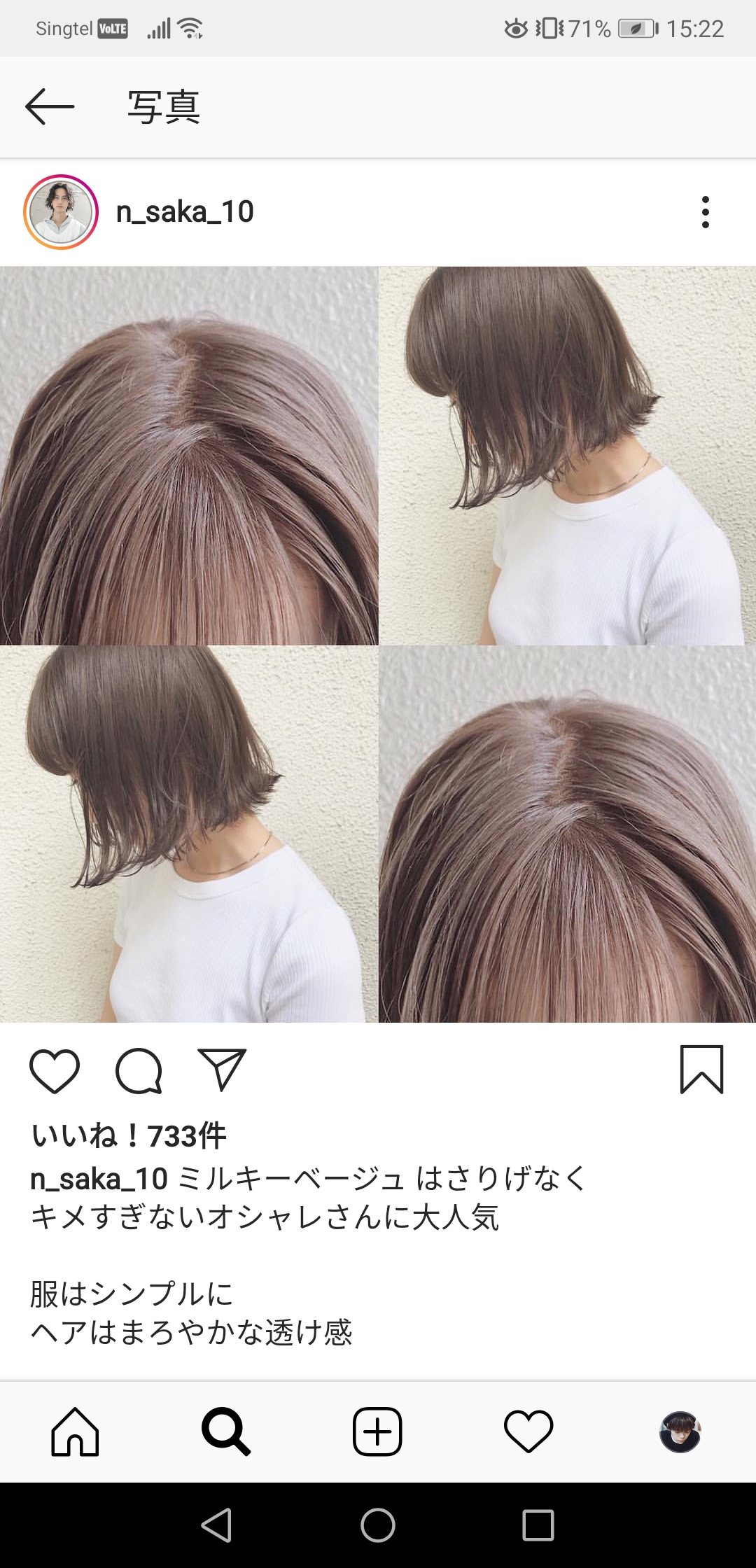The height and width of the screenshot is (1568, 756).
Task: Open the post's three-dot options menu
Action: [x=705, y=212]
